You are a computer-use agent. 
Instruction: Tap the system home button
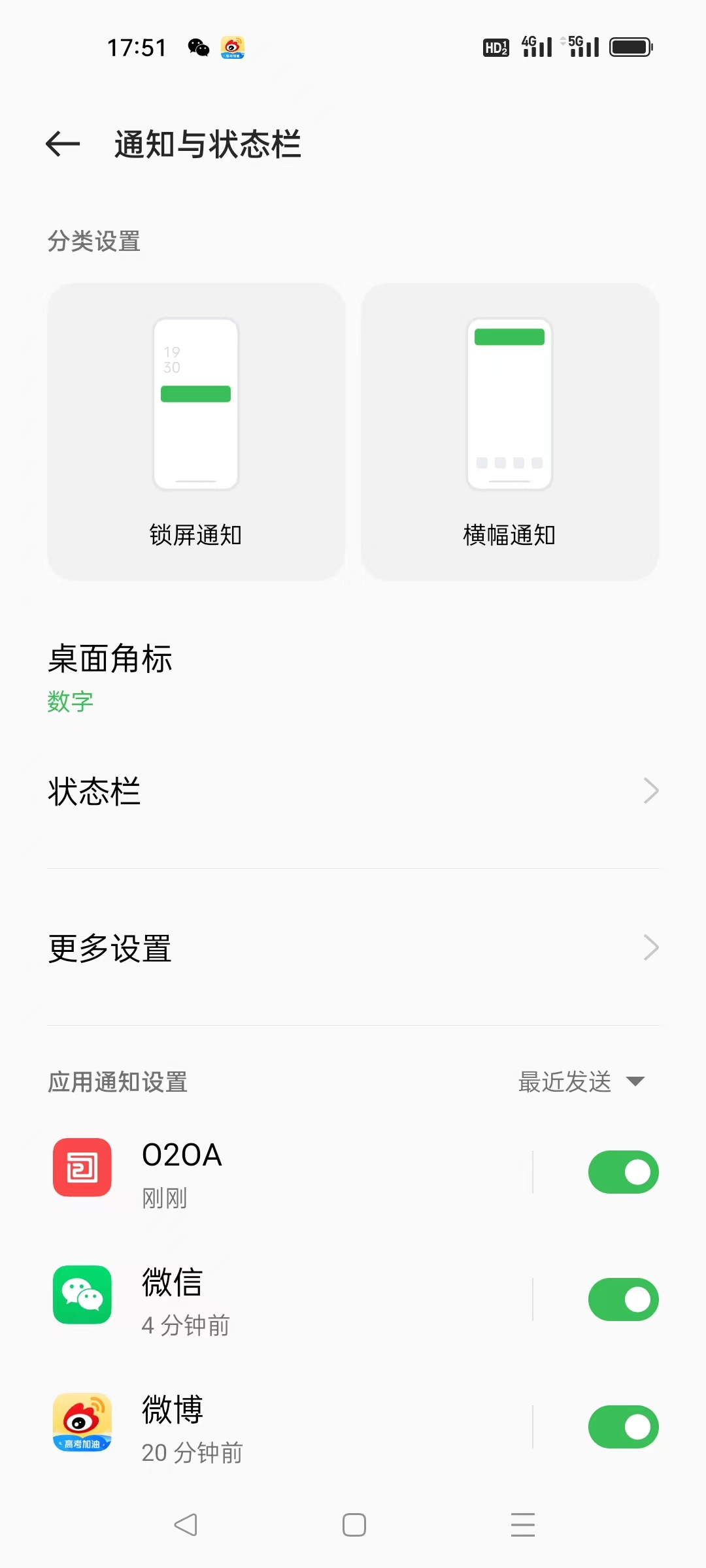[x=354, y=1525]
